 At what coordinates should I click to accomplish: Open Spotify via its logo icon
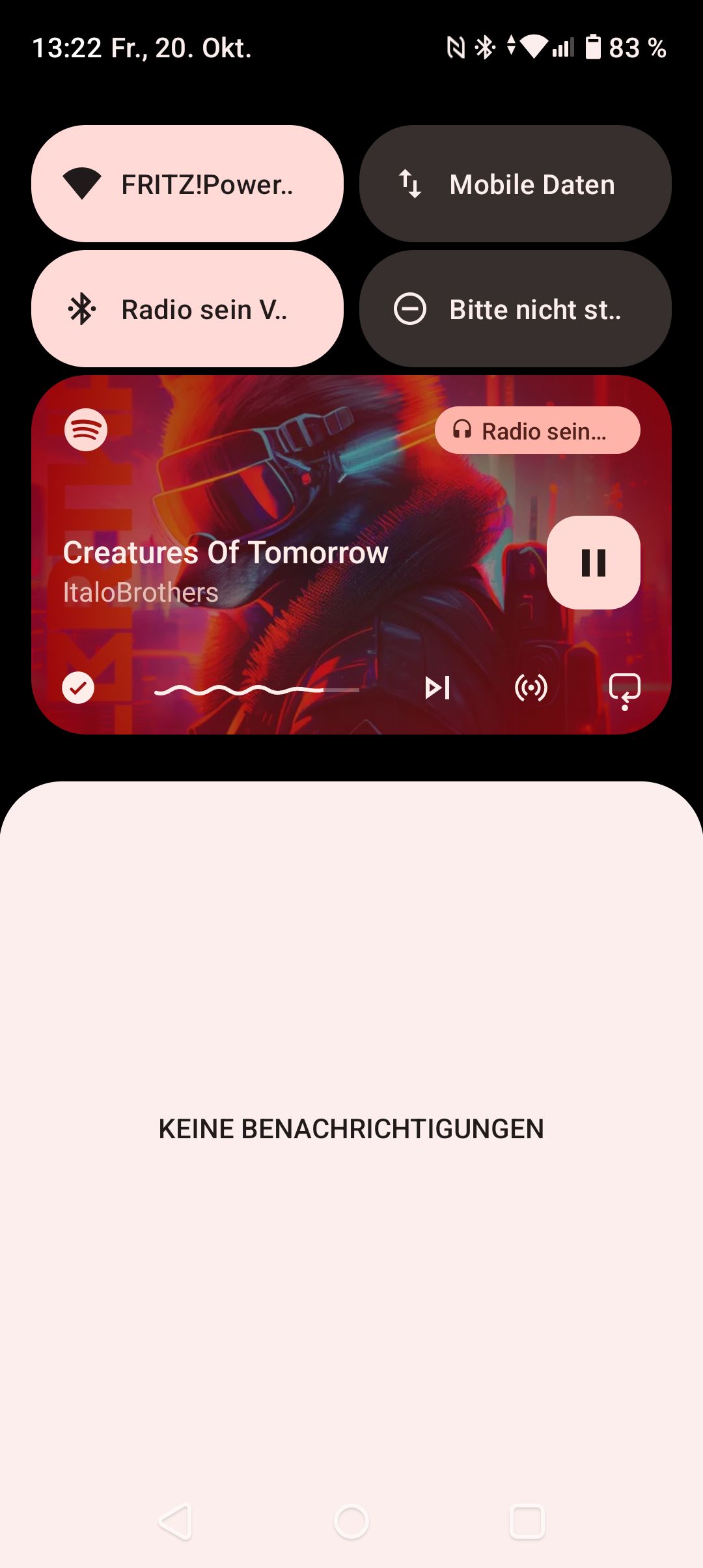[86, 430]
